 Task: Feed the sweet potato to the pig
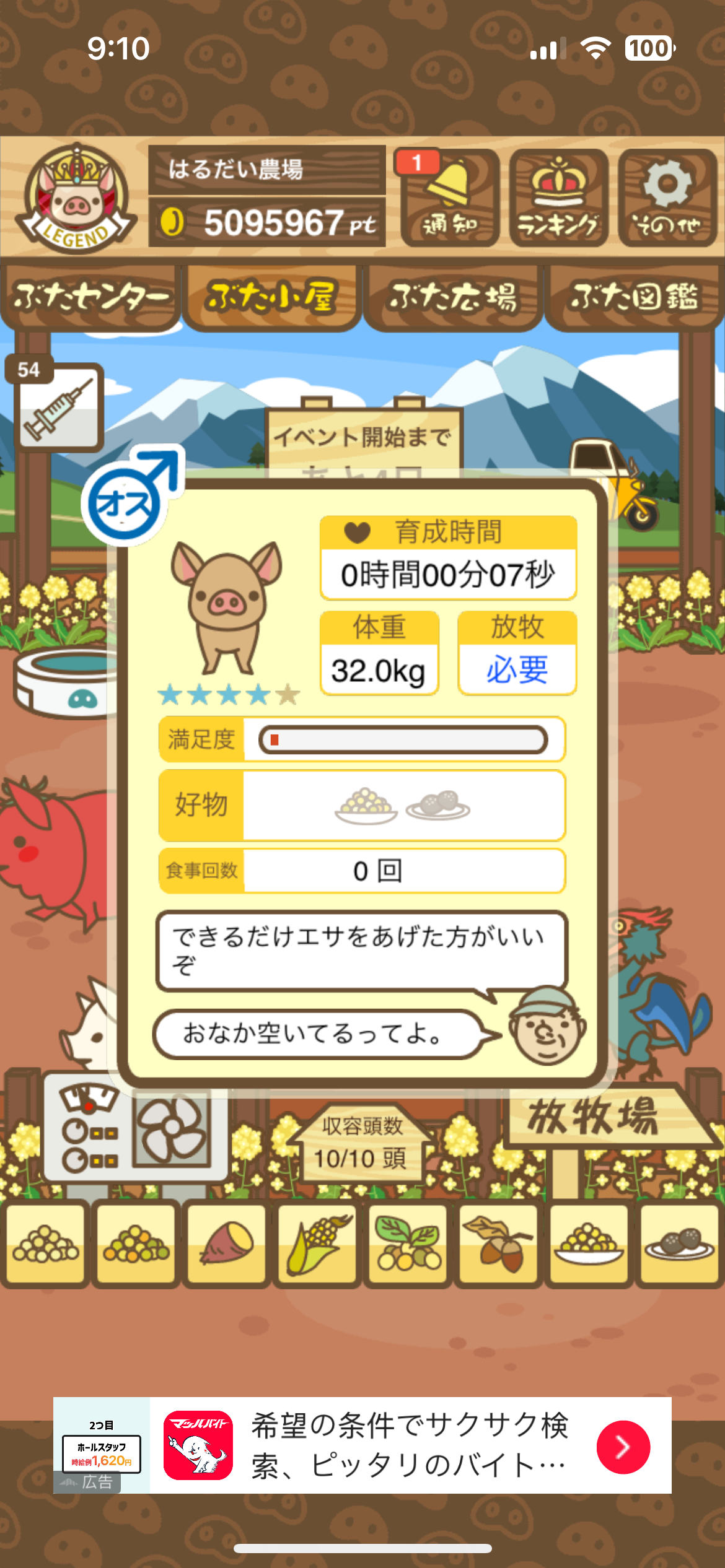tap(226, 1242)
